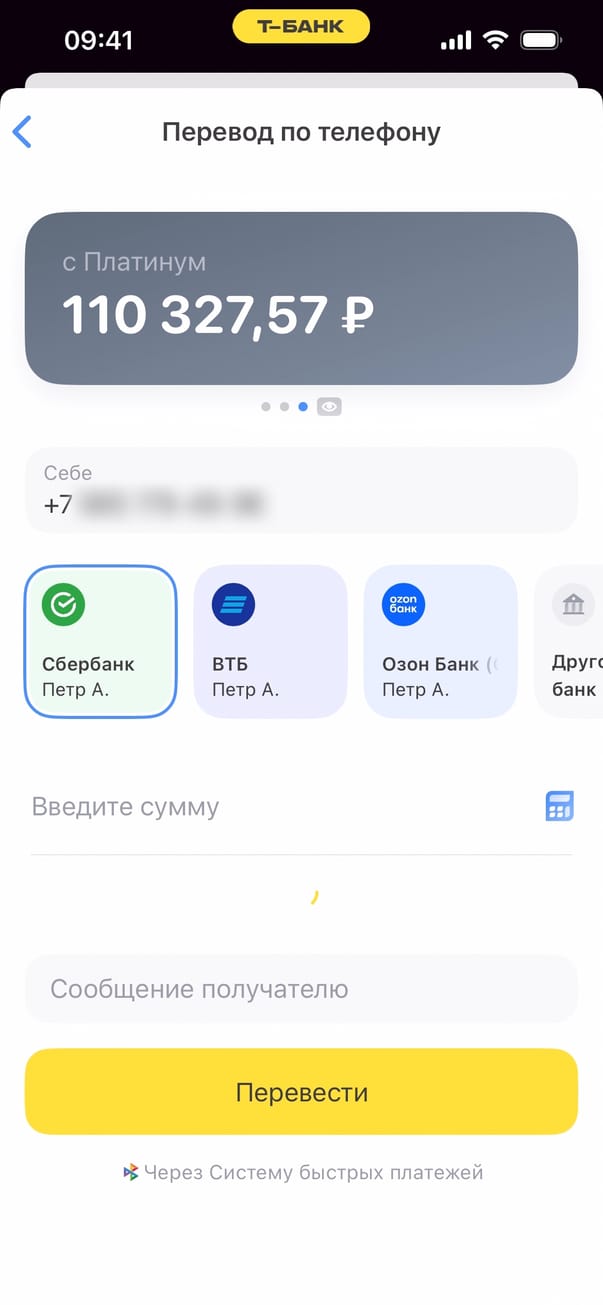Pick Озон Банк for the transfer
Viewport: 603px width, 1305px height.
click(x=440, y=641)
